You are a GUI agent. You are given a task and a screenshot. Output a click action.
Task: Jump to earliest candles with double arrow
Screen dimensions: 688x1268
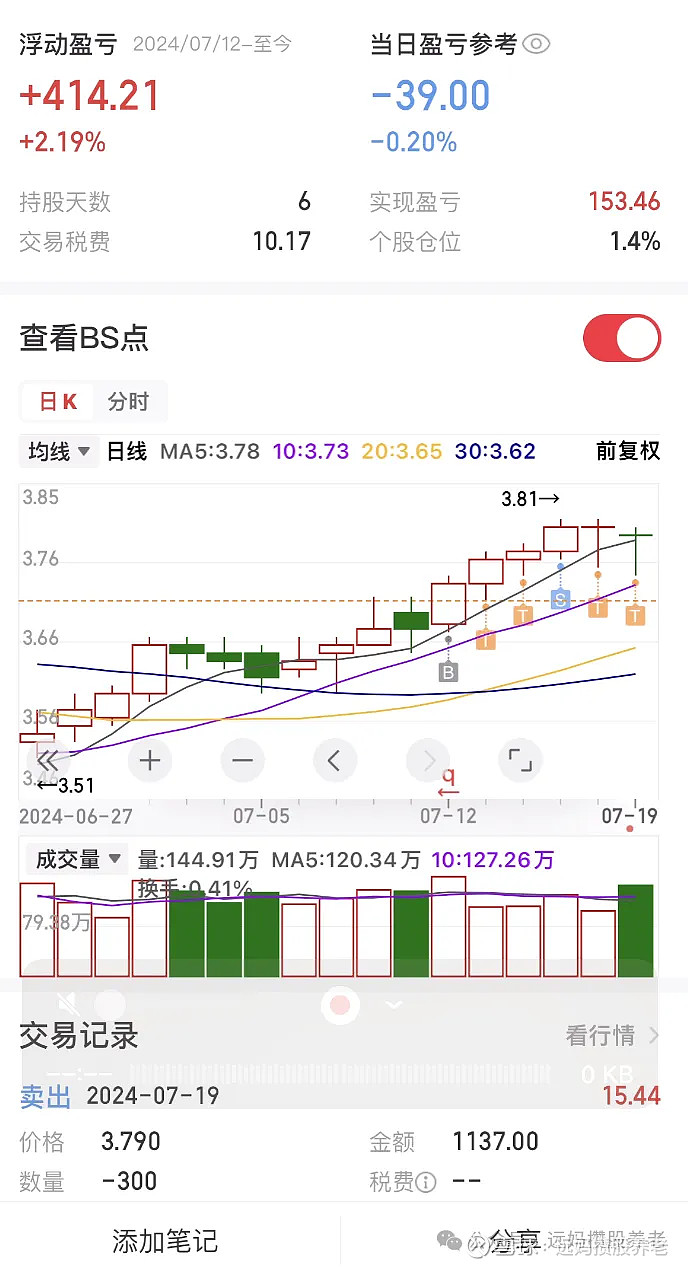(47, 761)
